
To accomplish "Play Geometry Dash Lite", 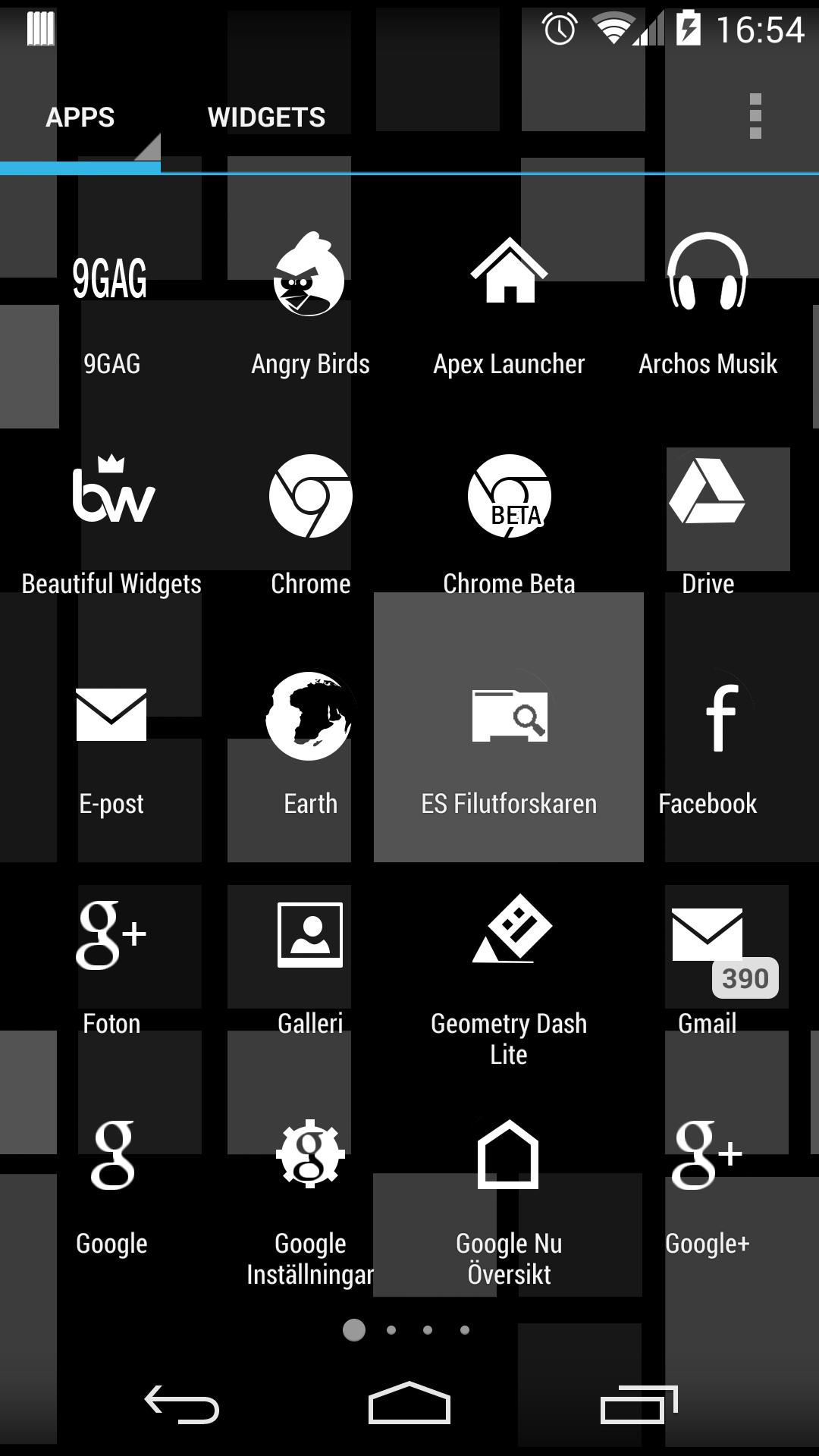I will pyautogui.click(x=508, y=963).
